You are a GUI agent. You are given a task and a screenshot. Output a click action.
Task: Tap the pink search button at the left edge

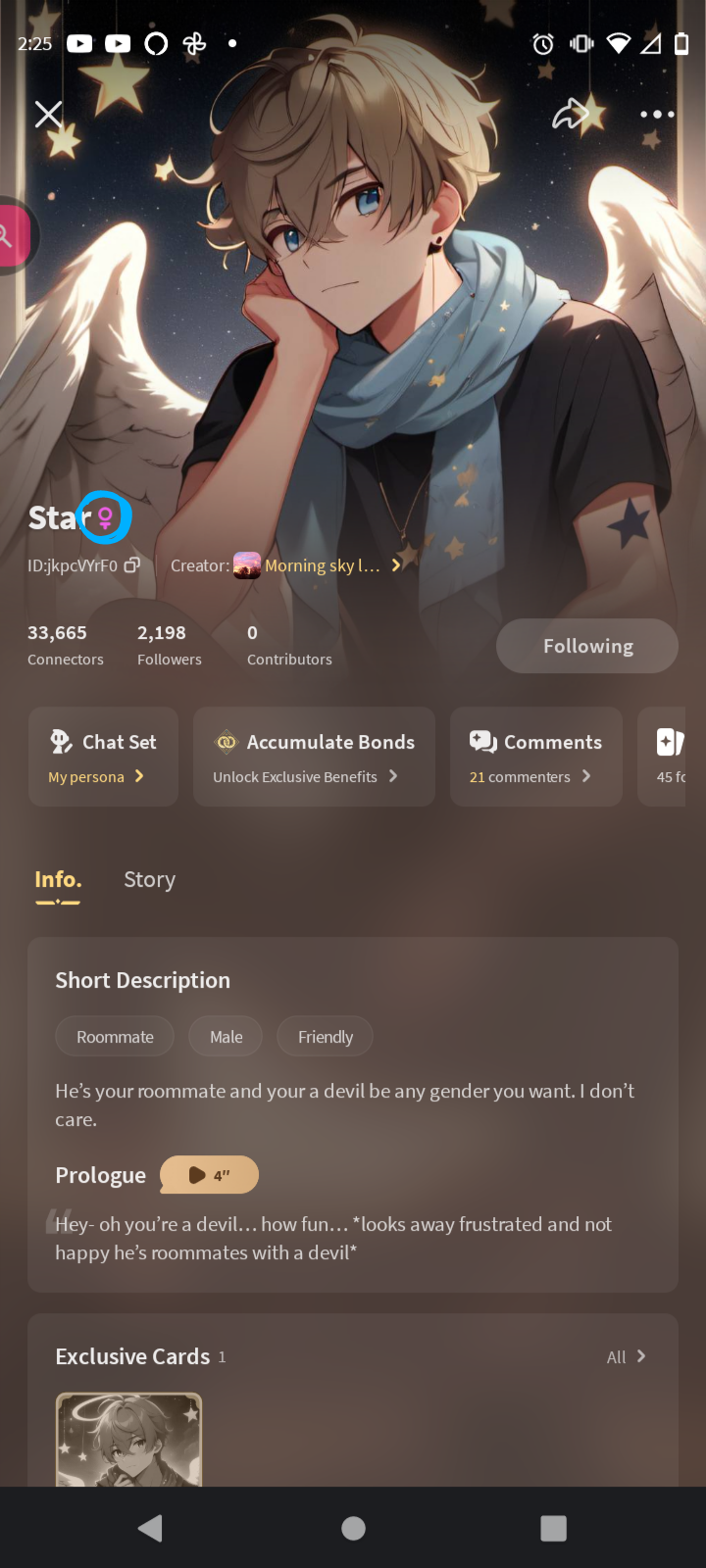12,235
